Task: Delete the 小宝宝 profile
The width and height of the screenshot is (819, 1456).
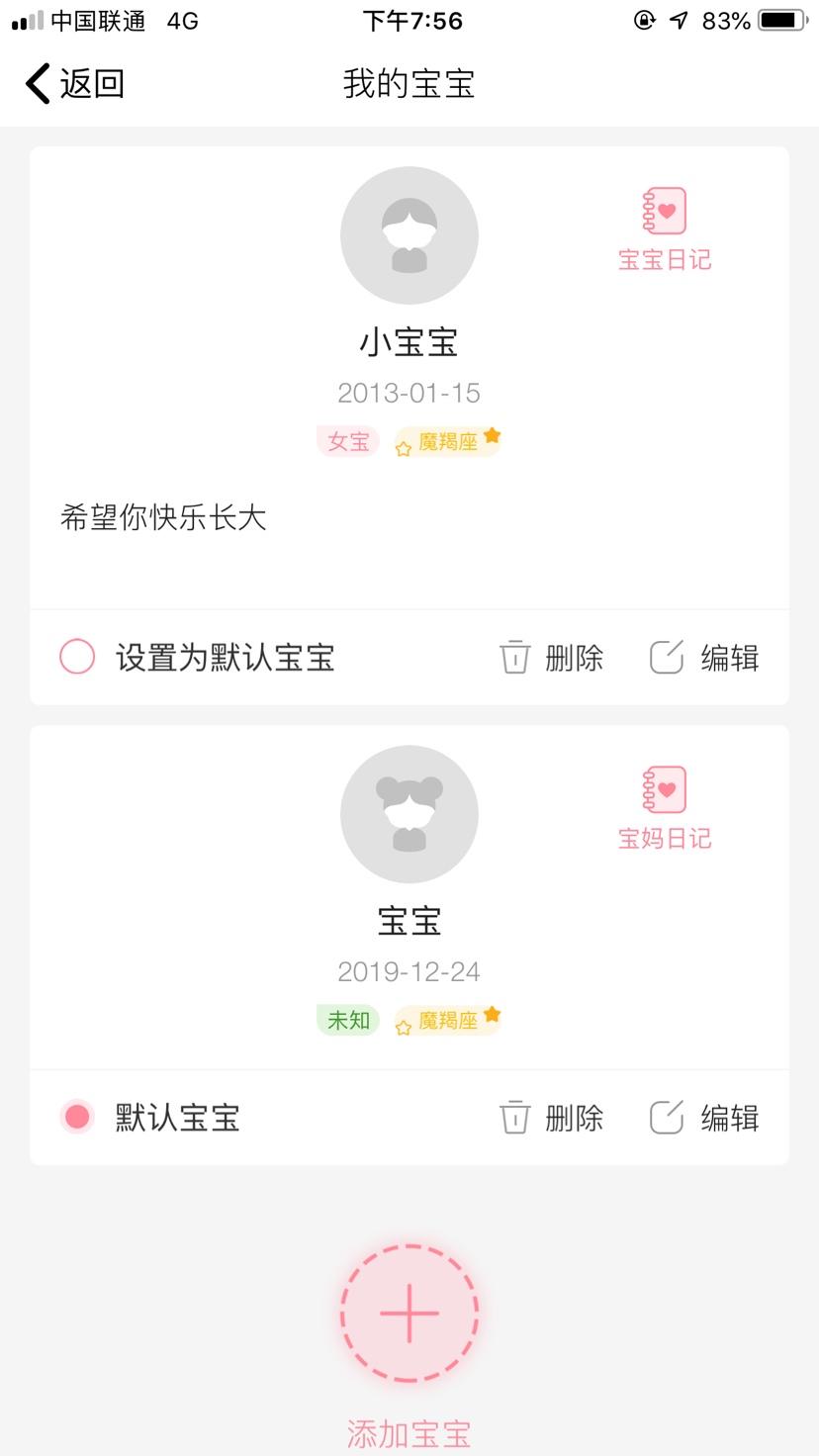Action: (x=551, y=658)
